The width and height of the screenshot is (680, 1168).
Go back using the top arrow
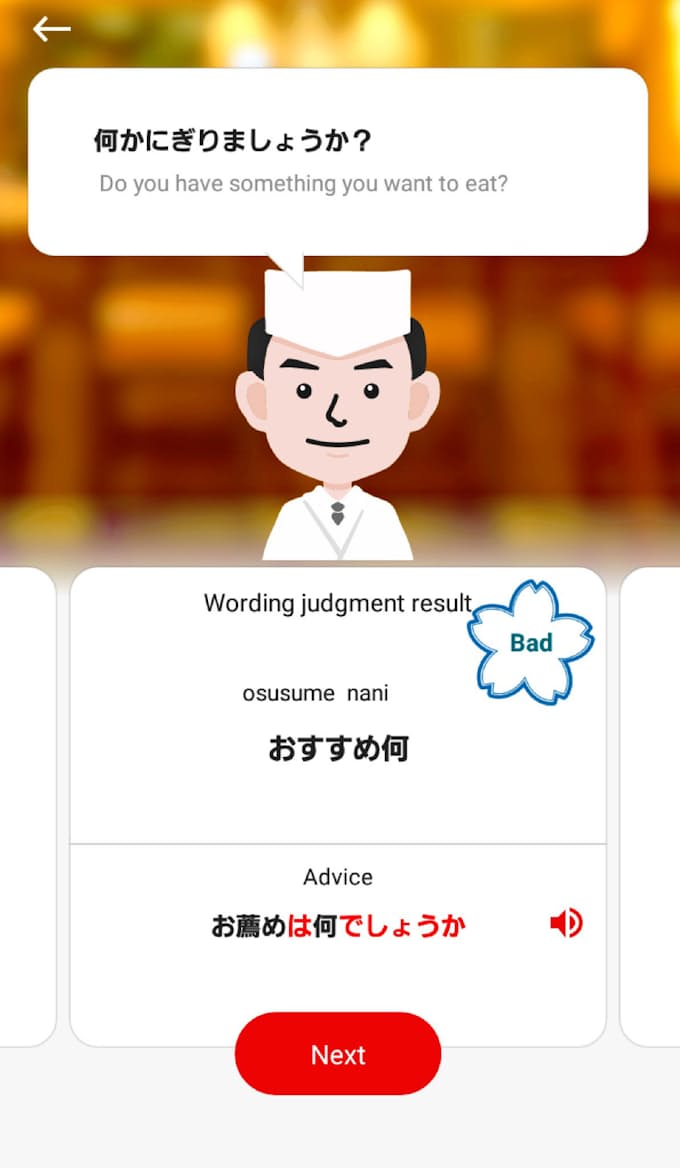tap(51, 30)
